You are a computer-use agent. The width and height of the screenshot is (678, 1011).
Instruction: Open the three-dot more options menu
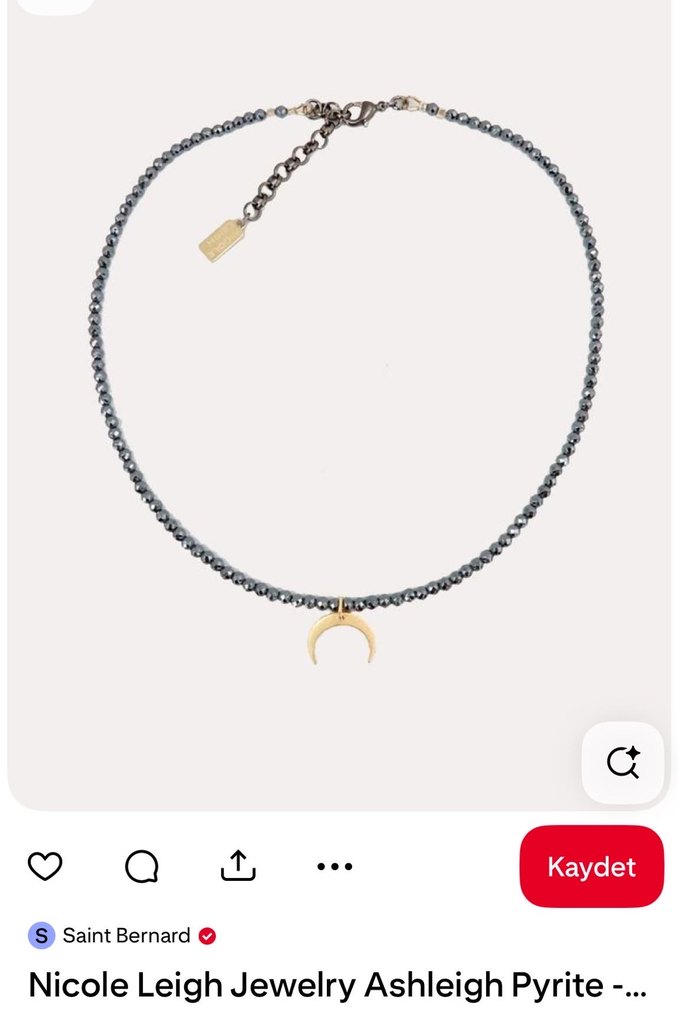coord(334,866)
